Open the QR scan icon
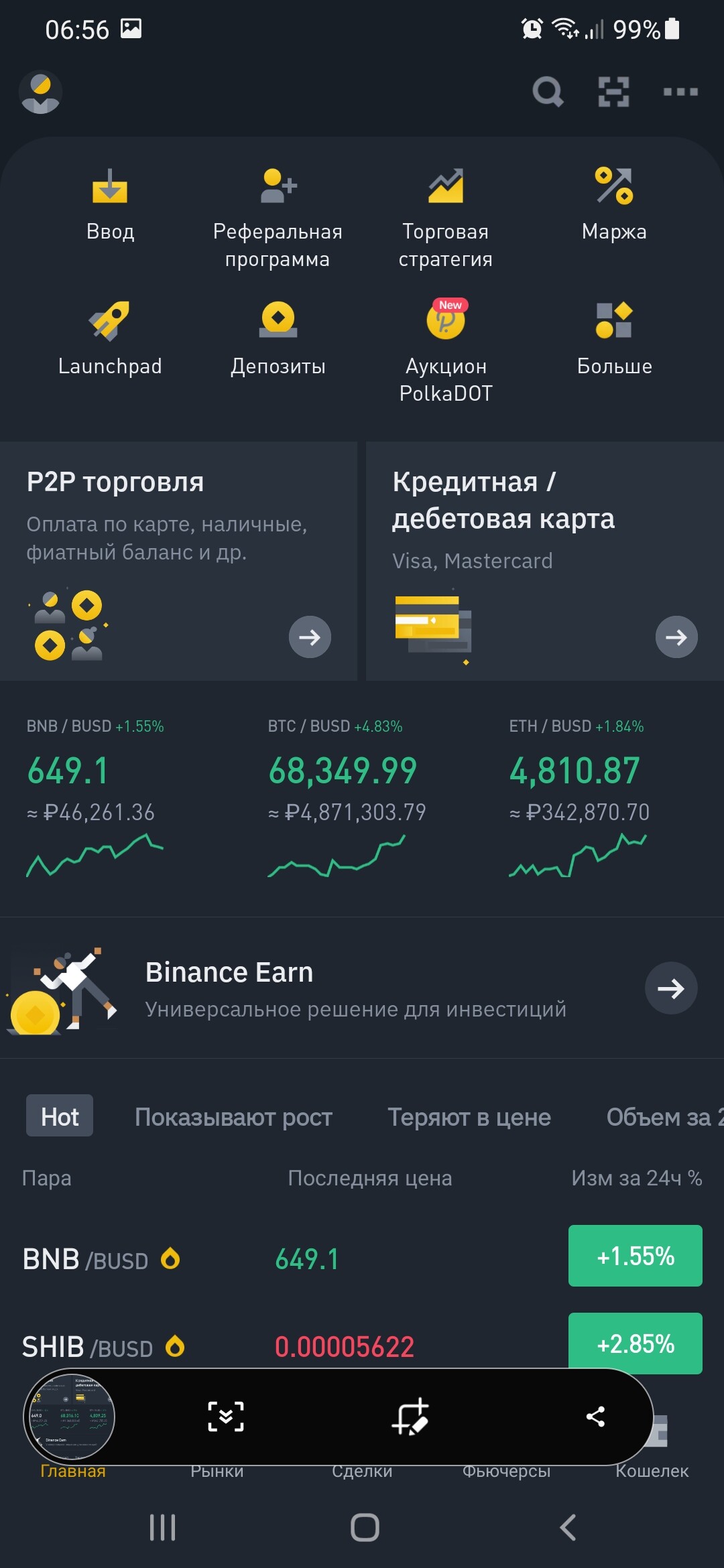724x1568 pixels. pyautogui.click(x=613, y=92)
